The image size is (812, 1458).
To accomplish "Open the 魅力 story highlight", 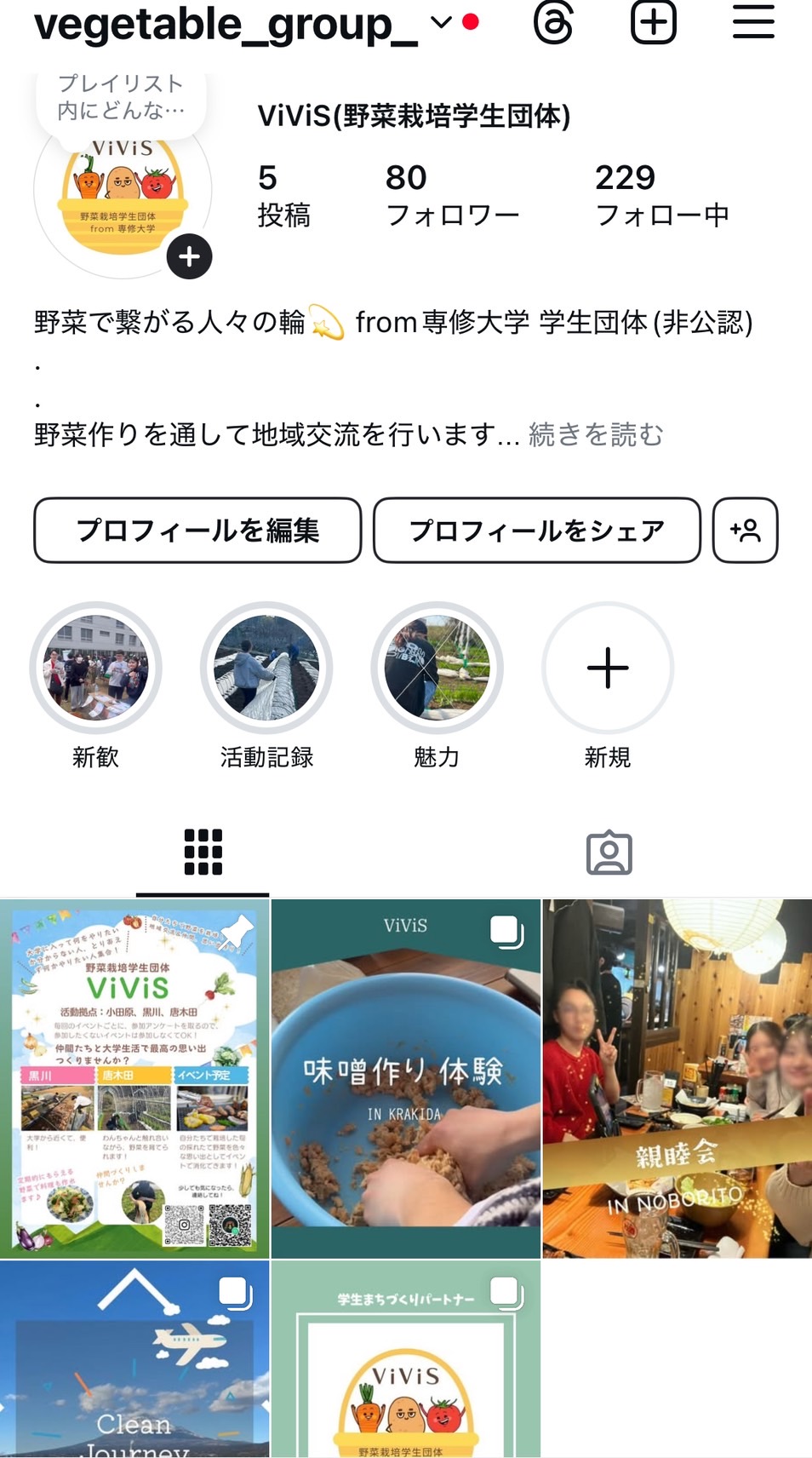I will [437, 669].
